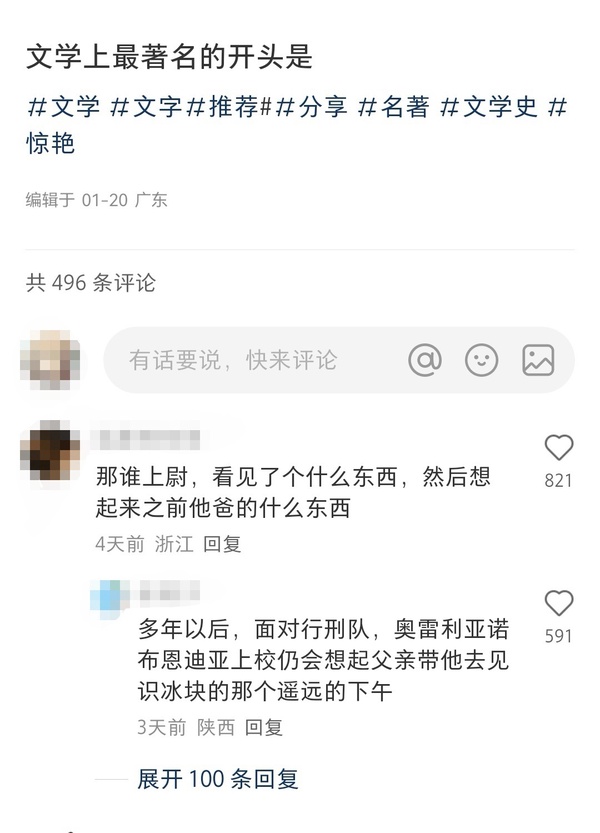Screen dimensions: 600x833
Task: Like the comment with 821 likes
Action: pos(558,448)
